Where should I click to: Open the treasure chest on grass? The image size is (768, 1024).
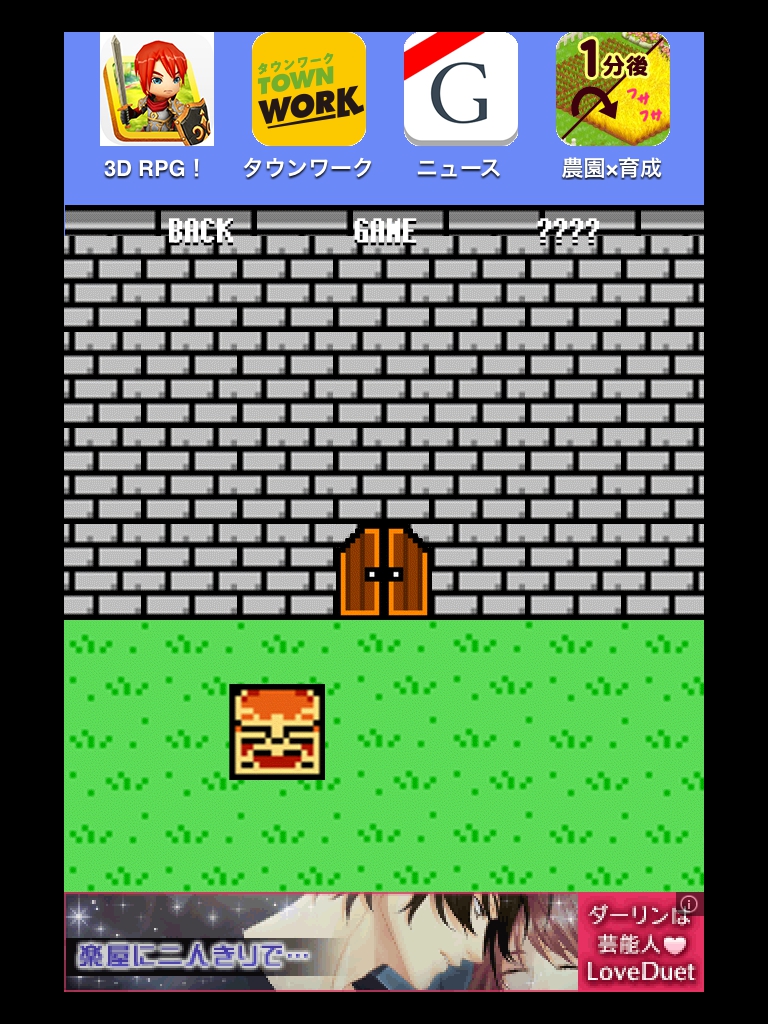tap(277, 732)
